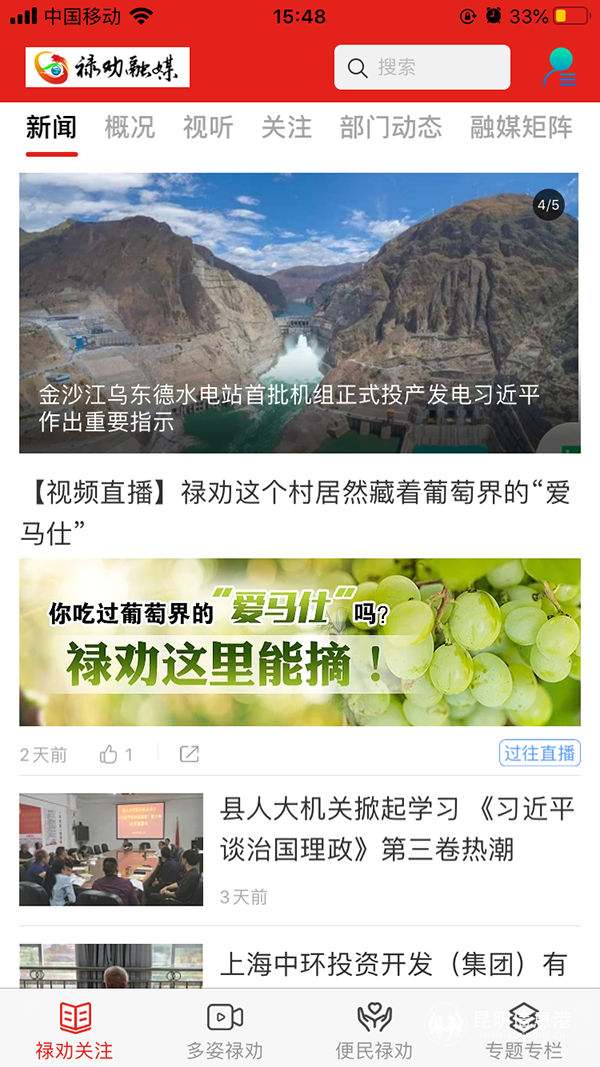Open the 搜索 search box
600x1067 pixels.
pos(421,68)
